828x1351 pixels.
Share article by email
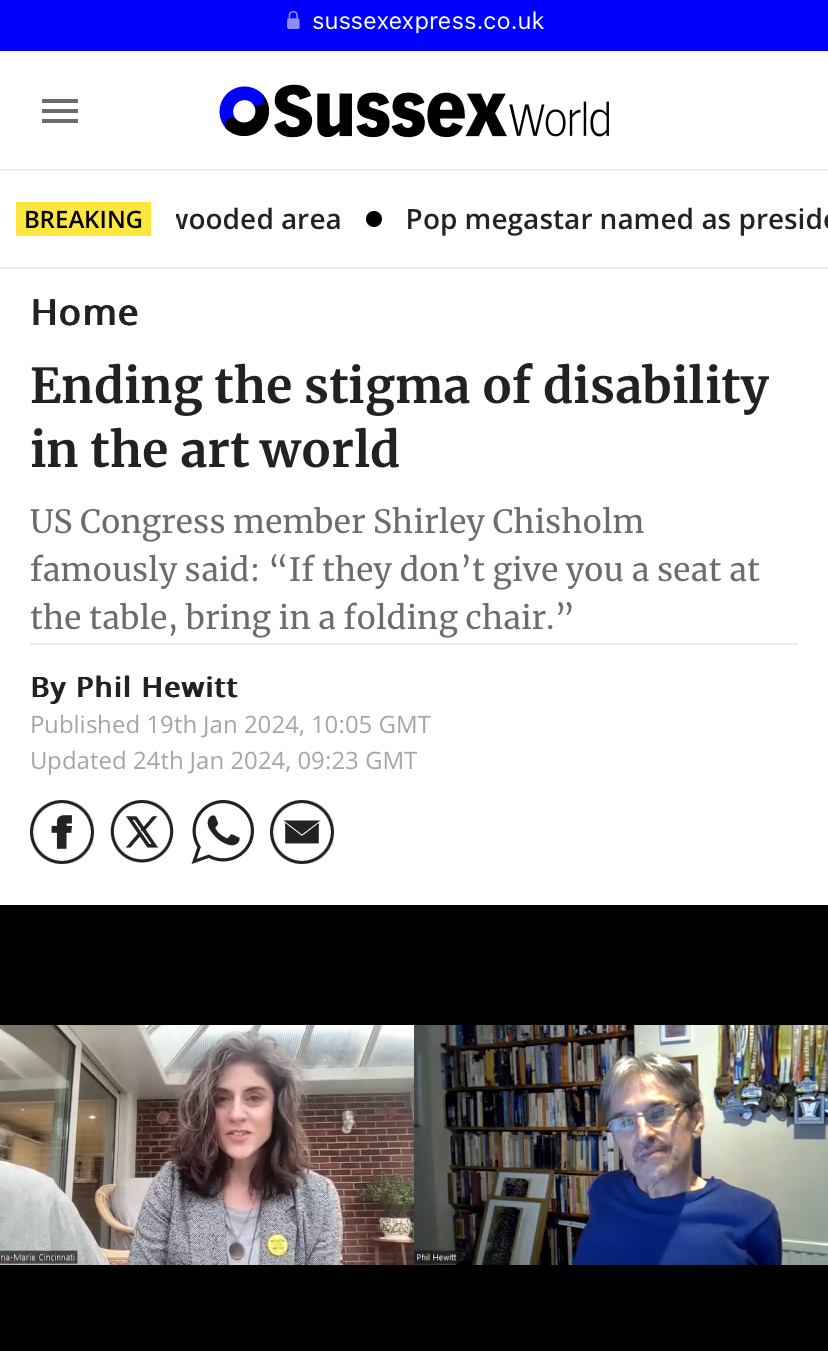coord(302,832)
